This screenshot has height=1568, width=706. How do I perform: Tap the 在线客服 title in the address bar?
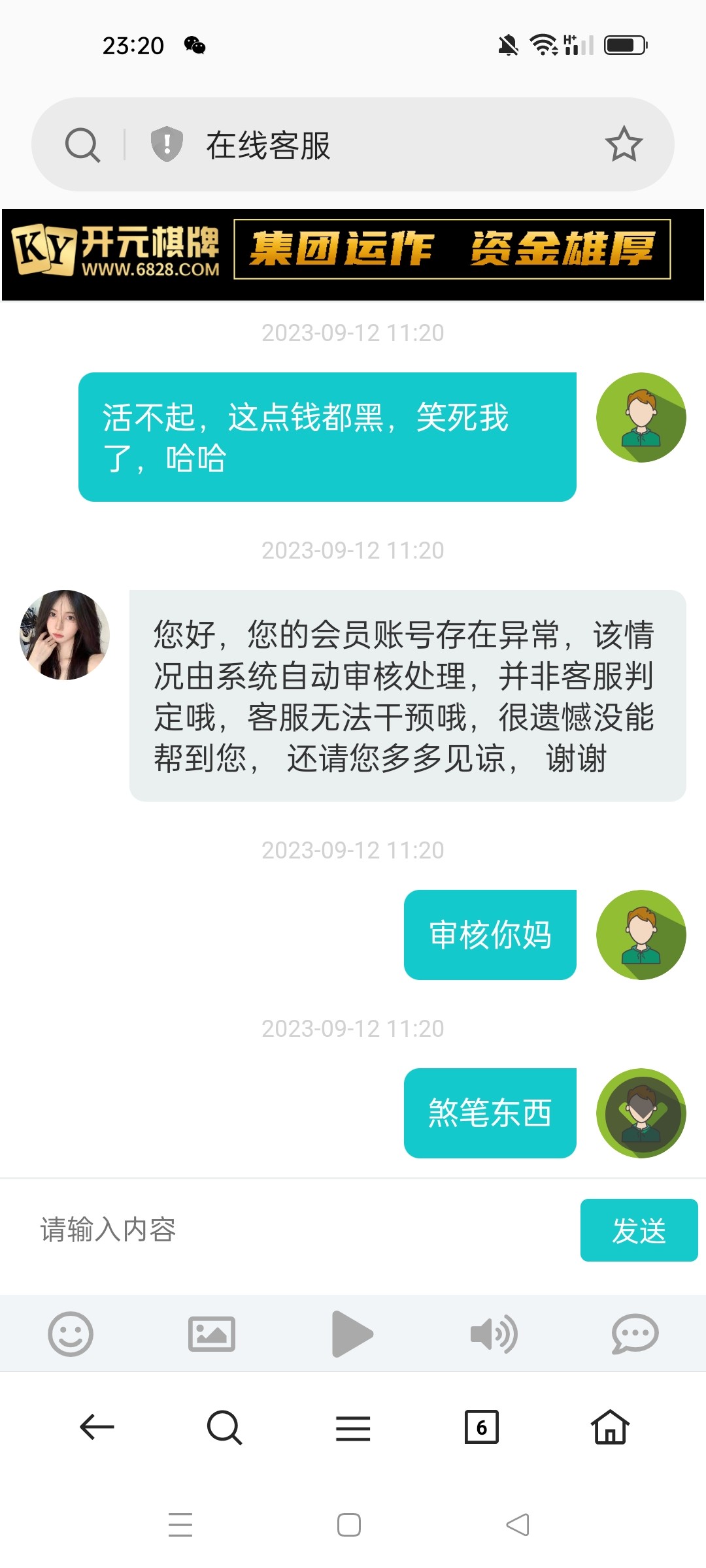click(270, 144)
